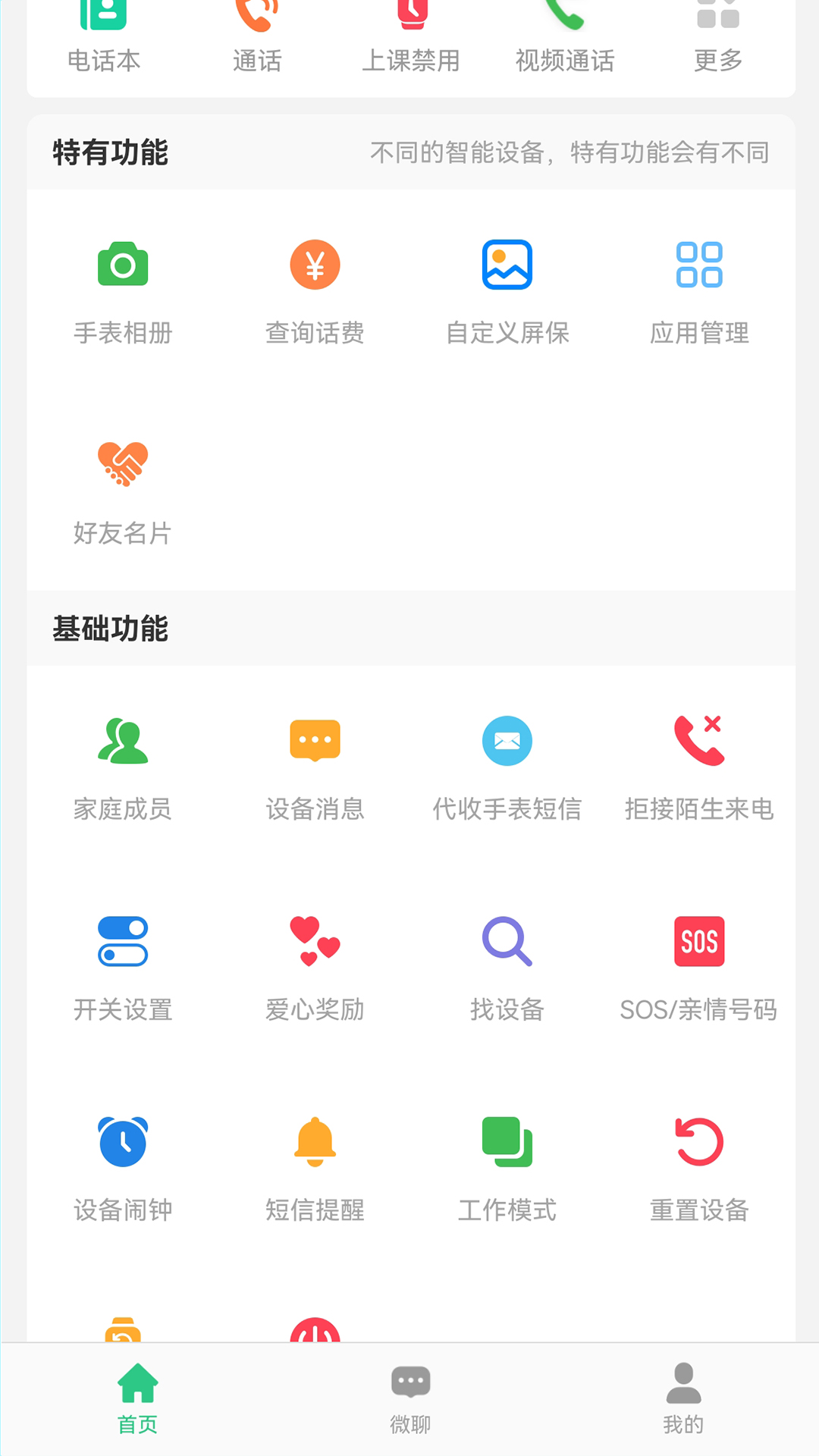Set SOS/亲情号码 emergency numbers
This screenshot has height=1456, width=819.
(699, 967)
